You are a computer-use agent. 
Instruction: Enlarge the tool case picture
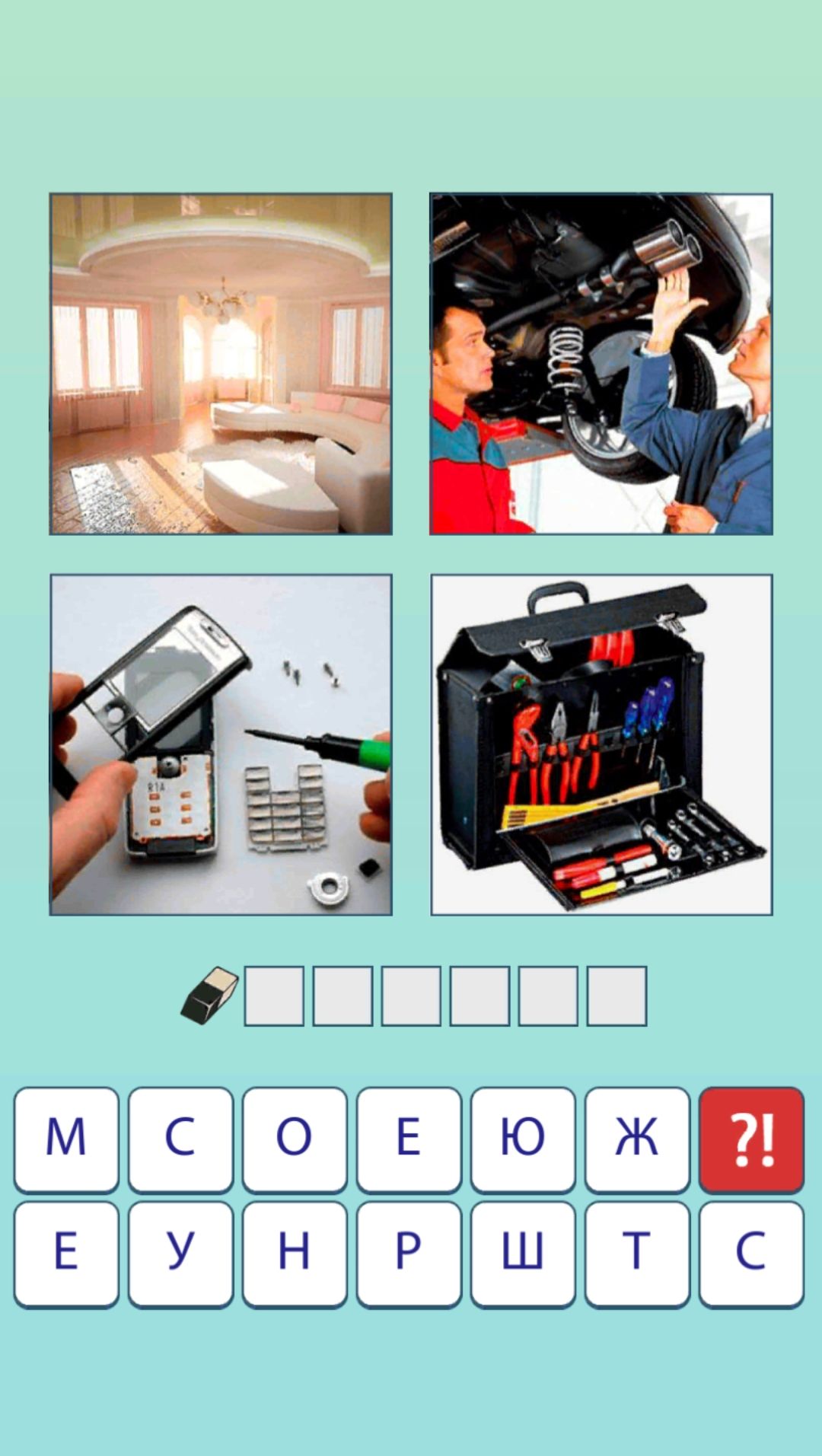point(601,744)
